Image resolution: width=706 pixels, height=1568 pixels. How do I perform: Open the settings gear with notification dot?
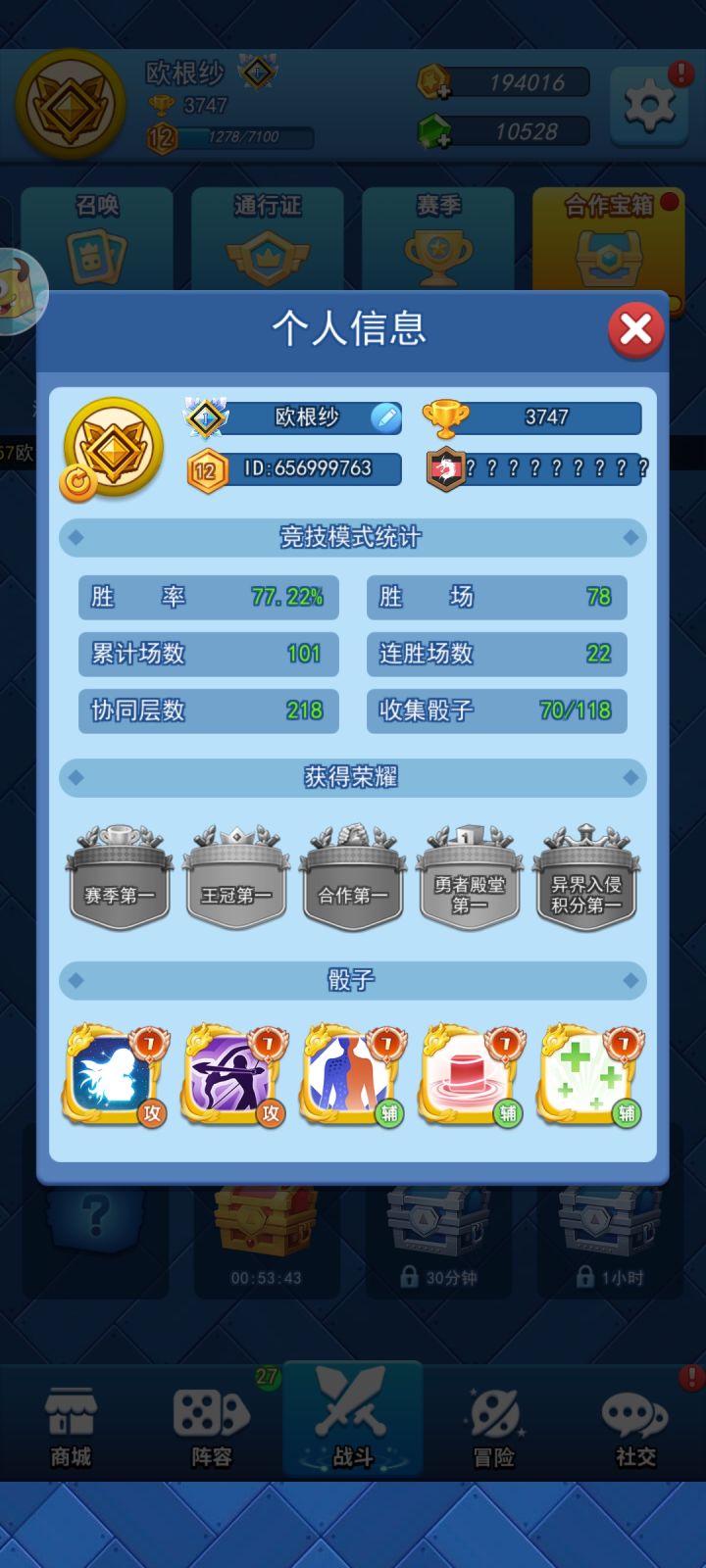(647, 105)
